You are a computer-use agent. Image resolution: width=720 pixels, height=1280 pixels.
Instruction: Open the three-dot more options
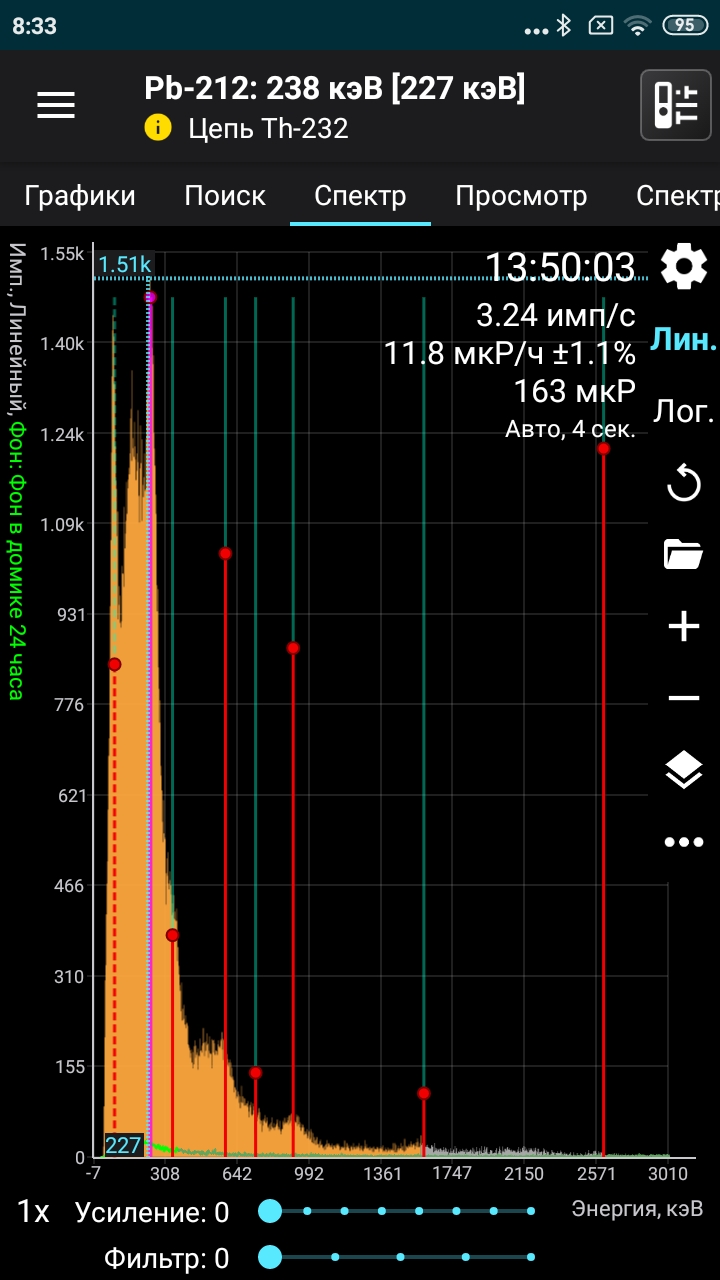tap(684, 842)
